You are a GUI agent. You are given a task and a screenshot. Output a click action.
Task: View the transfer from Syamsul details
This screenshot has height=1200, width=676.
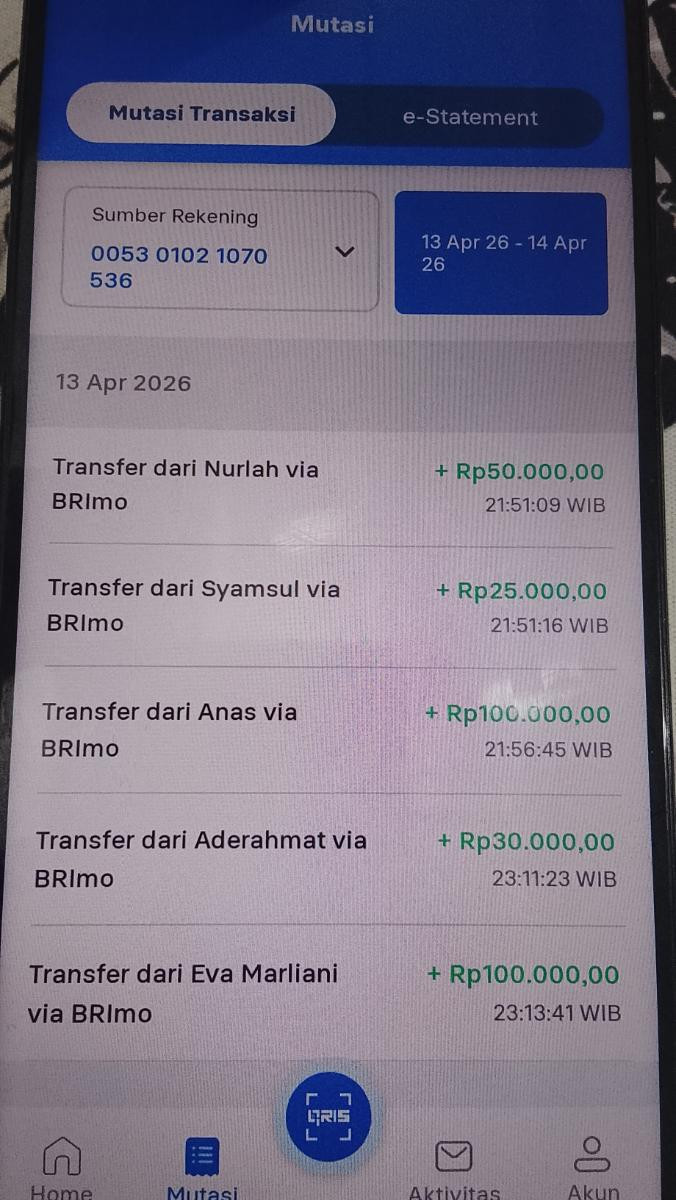328,606
